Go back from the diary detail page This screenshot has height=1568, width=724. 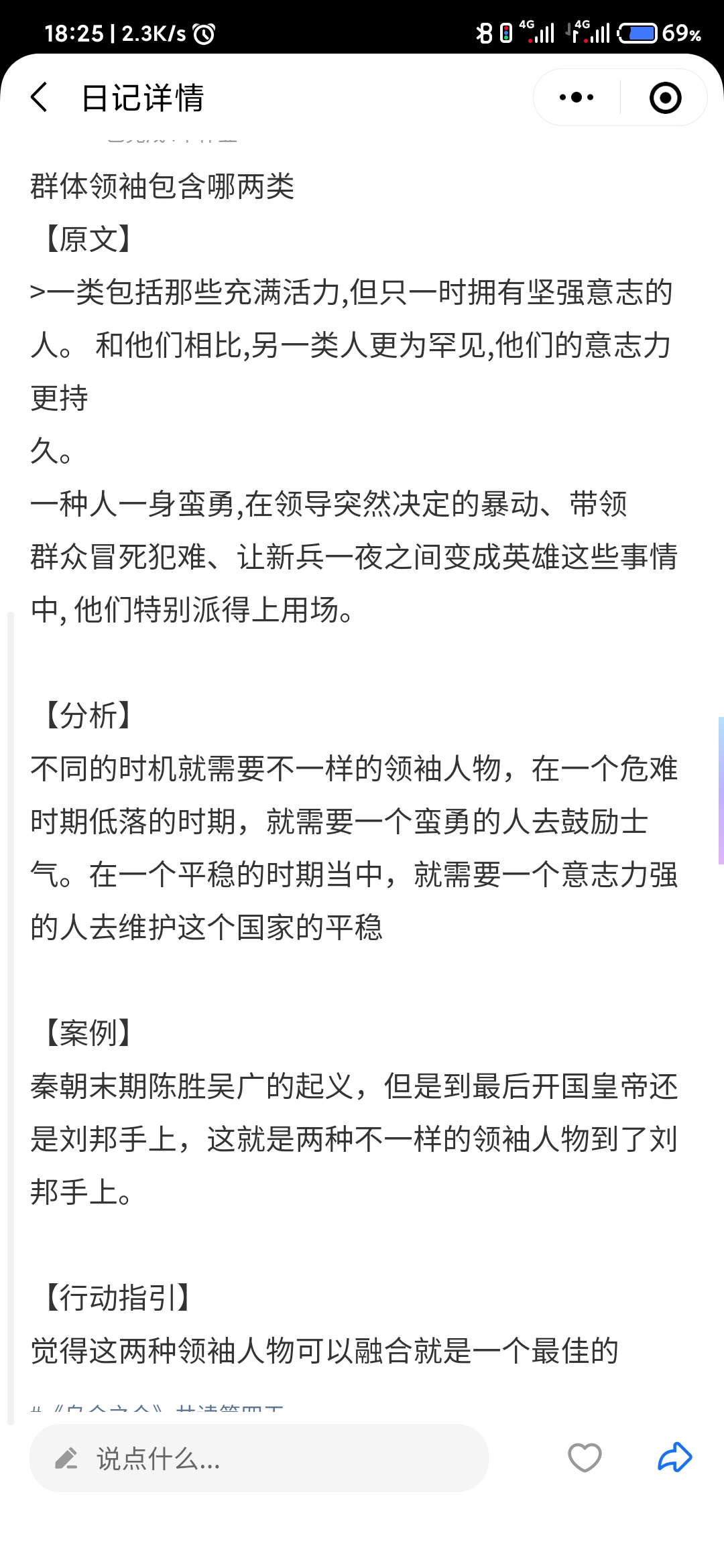(40, 98)
